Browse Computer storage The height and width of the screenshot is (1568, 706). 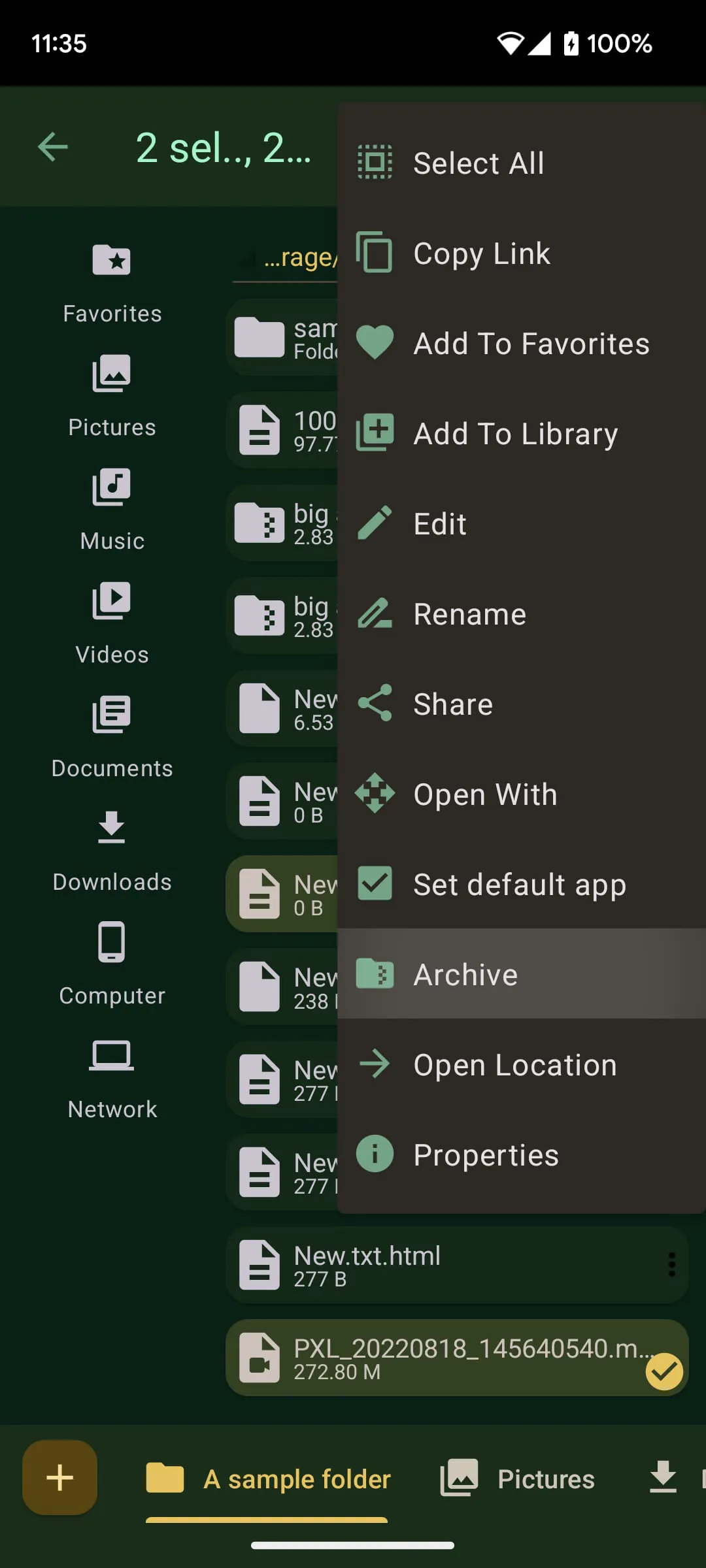[111, 960]
